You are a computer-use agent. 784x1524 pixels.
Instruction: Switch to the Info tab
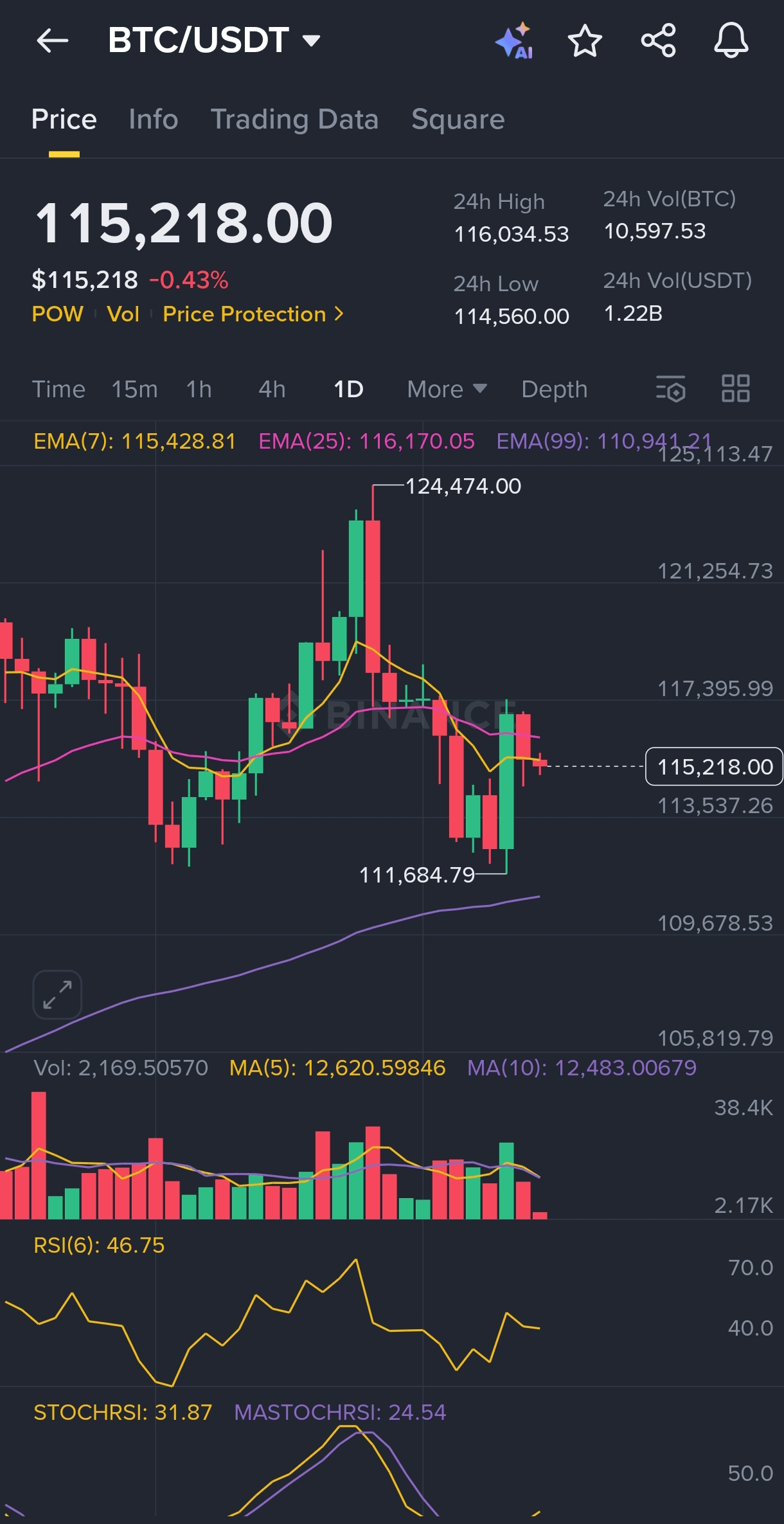[x=153, y=120]
